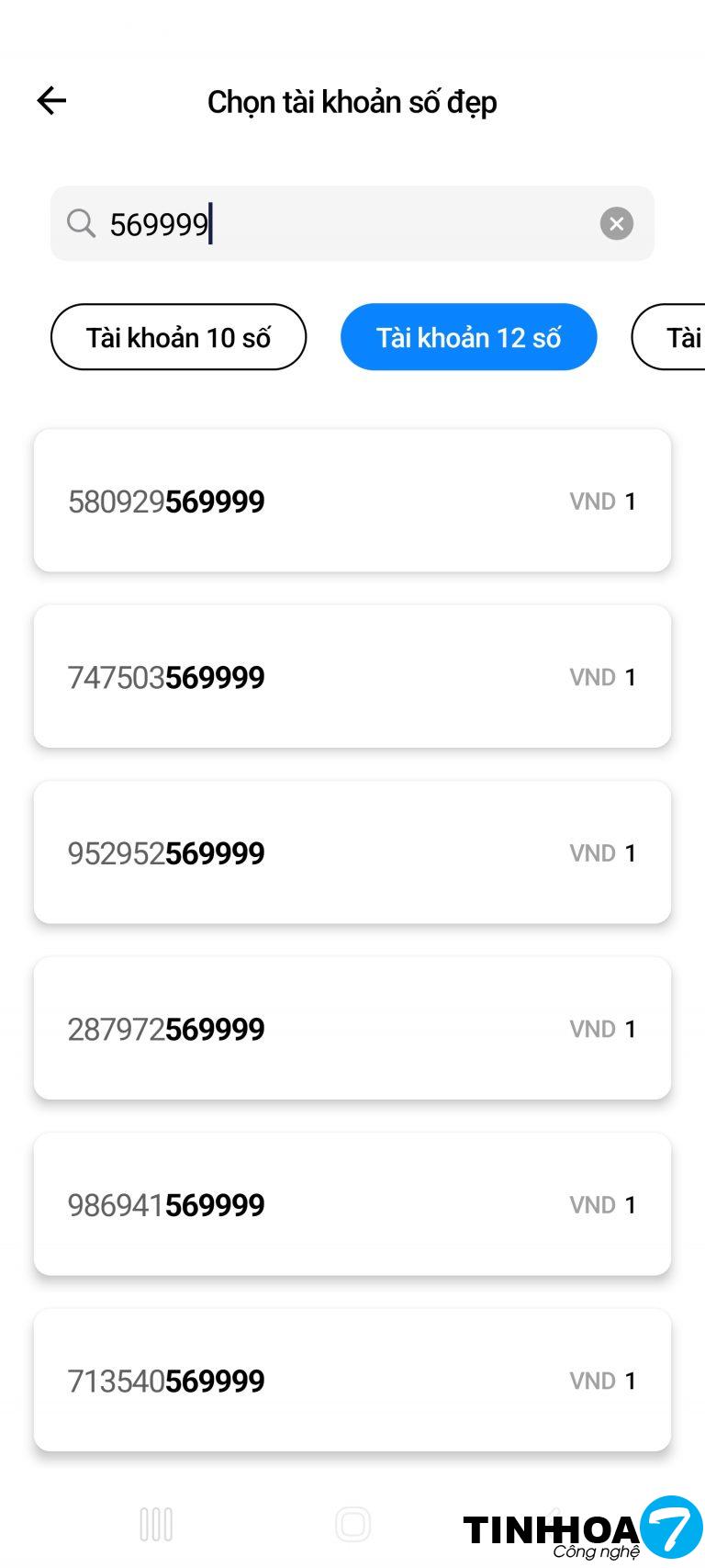Open account number 287972569999
Viewport: 705px width, 1568px height.
coord(352,1029)
